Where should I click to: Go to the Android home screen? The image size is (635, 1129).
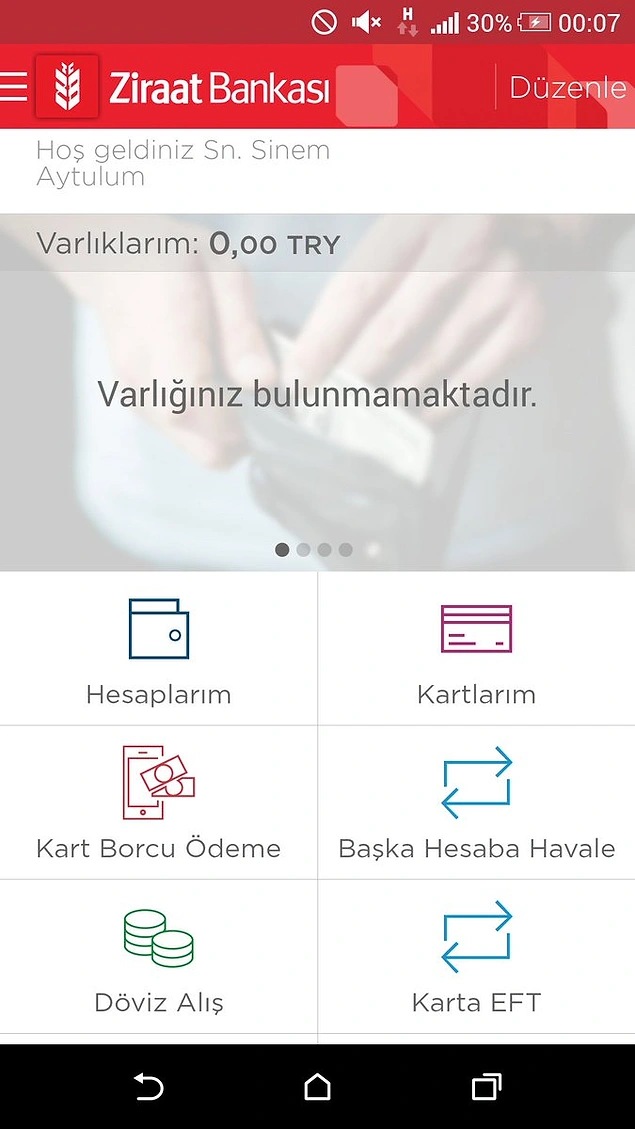317,1087
